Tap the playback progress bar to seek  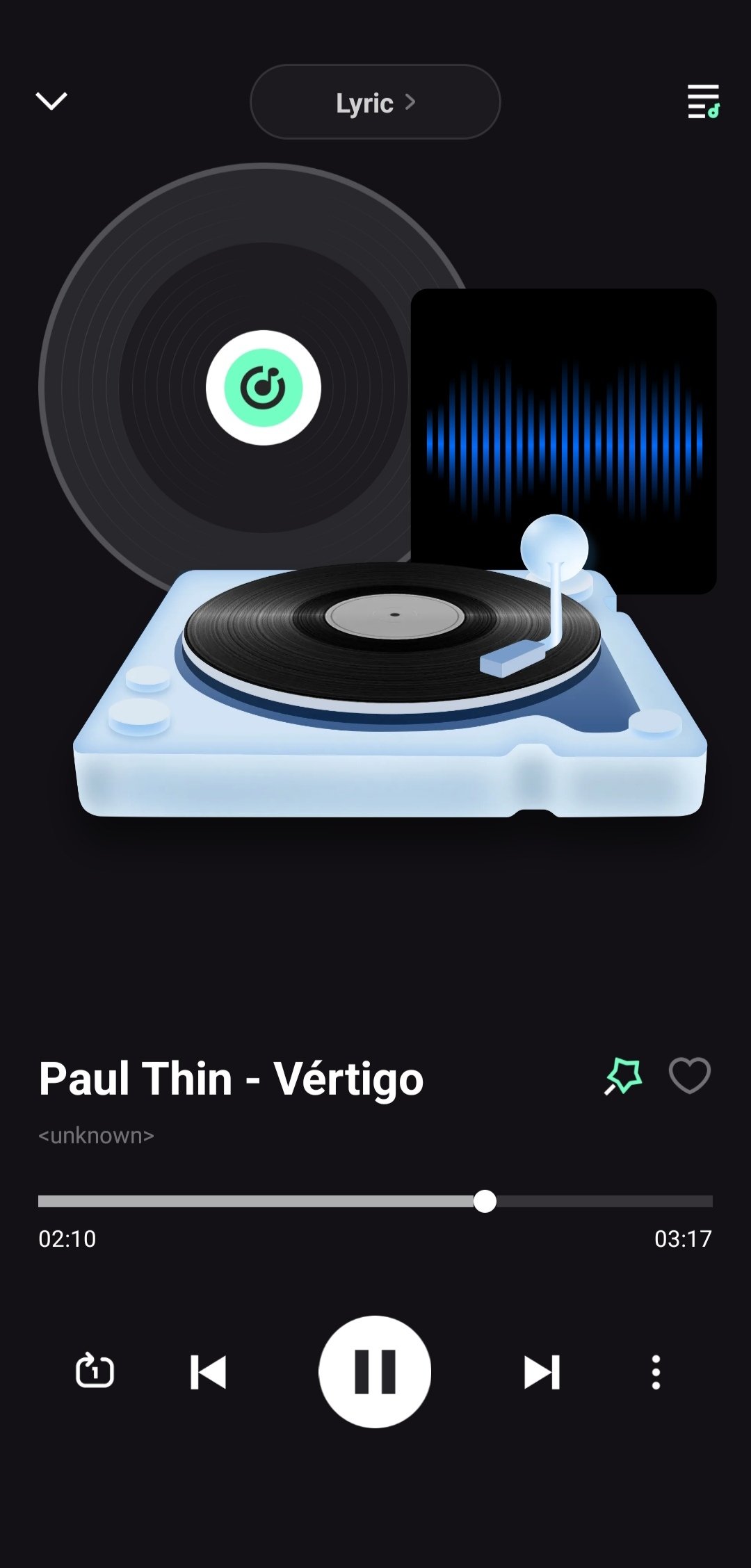(375, 1201)
